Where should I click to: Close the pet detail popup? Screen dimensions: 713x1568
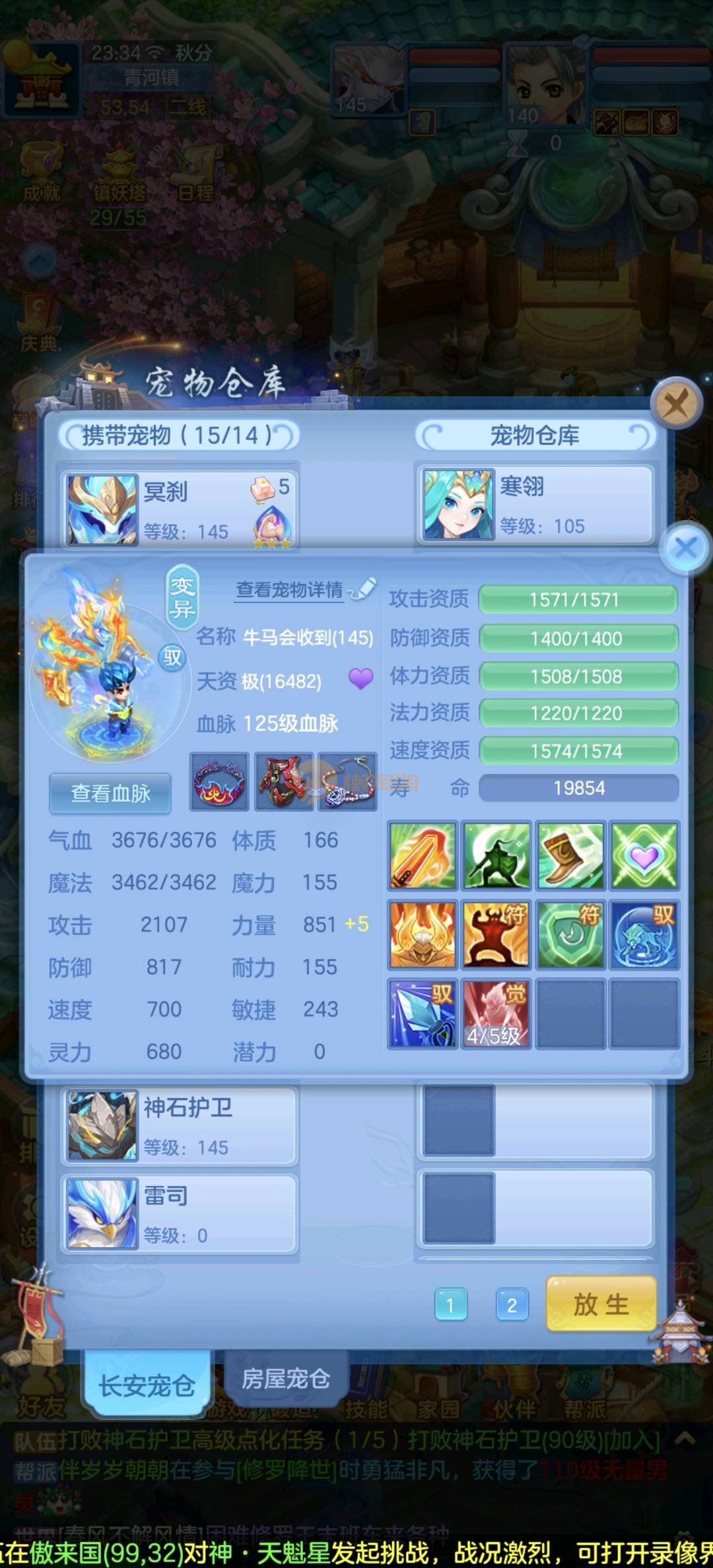[x=686, y=547]
